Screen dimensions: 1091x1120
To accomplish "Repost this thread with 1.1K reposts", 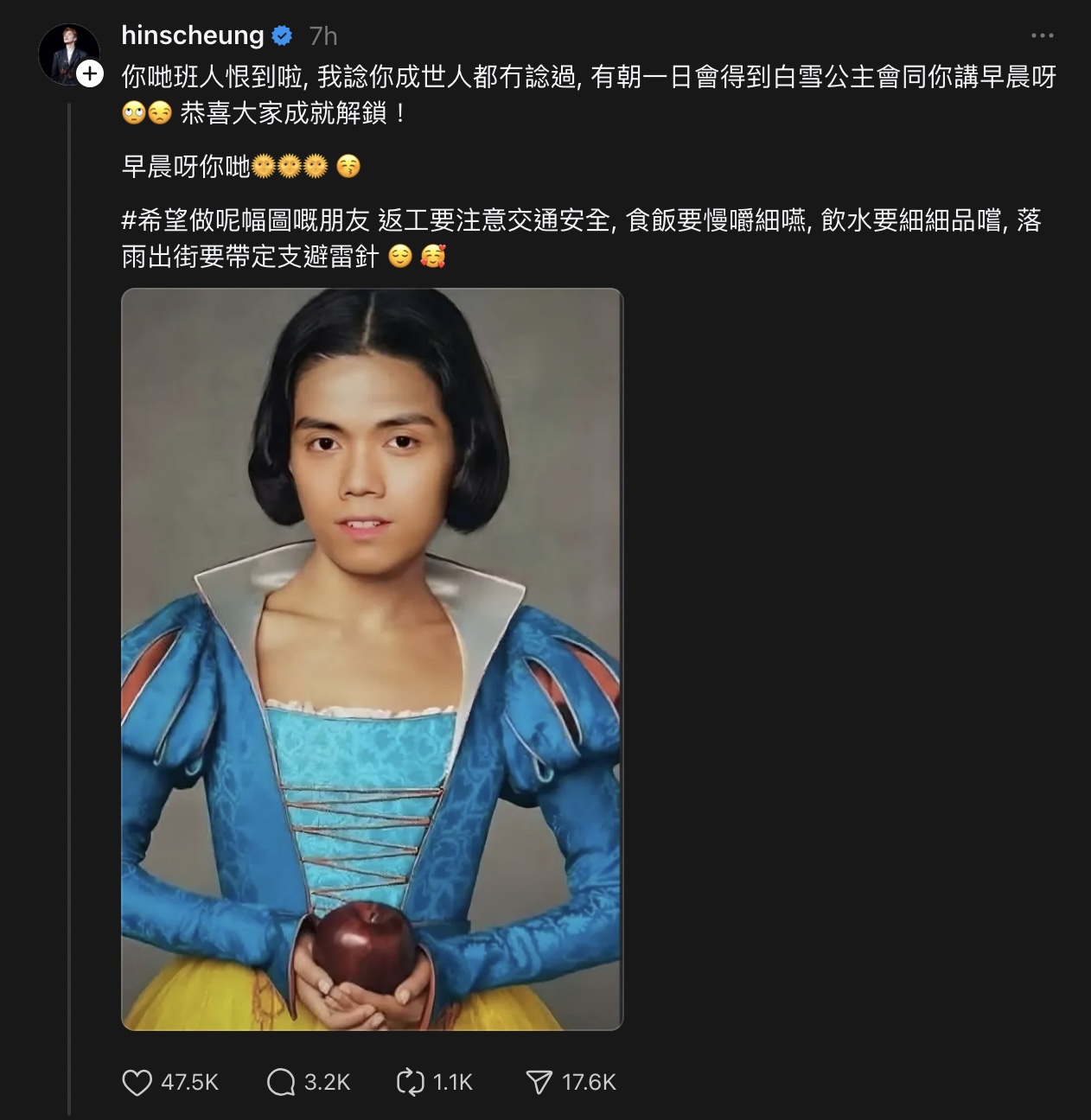I will coord(410,1082).
